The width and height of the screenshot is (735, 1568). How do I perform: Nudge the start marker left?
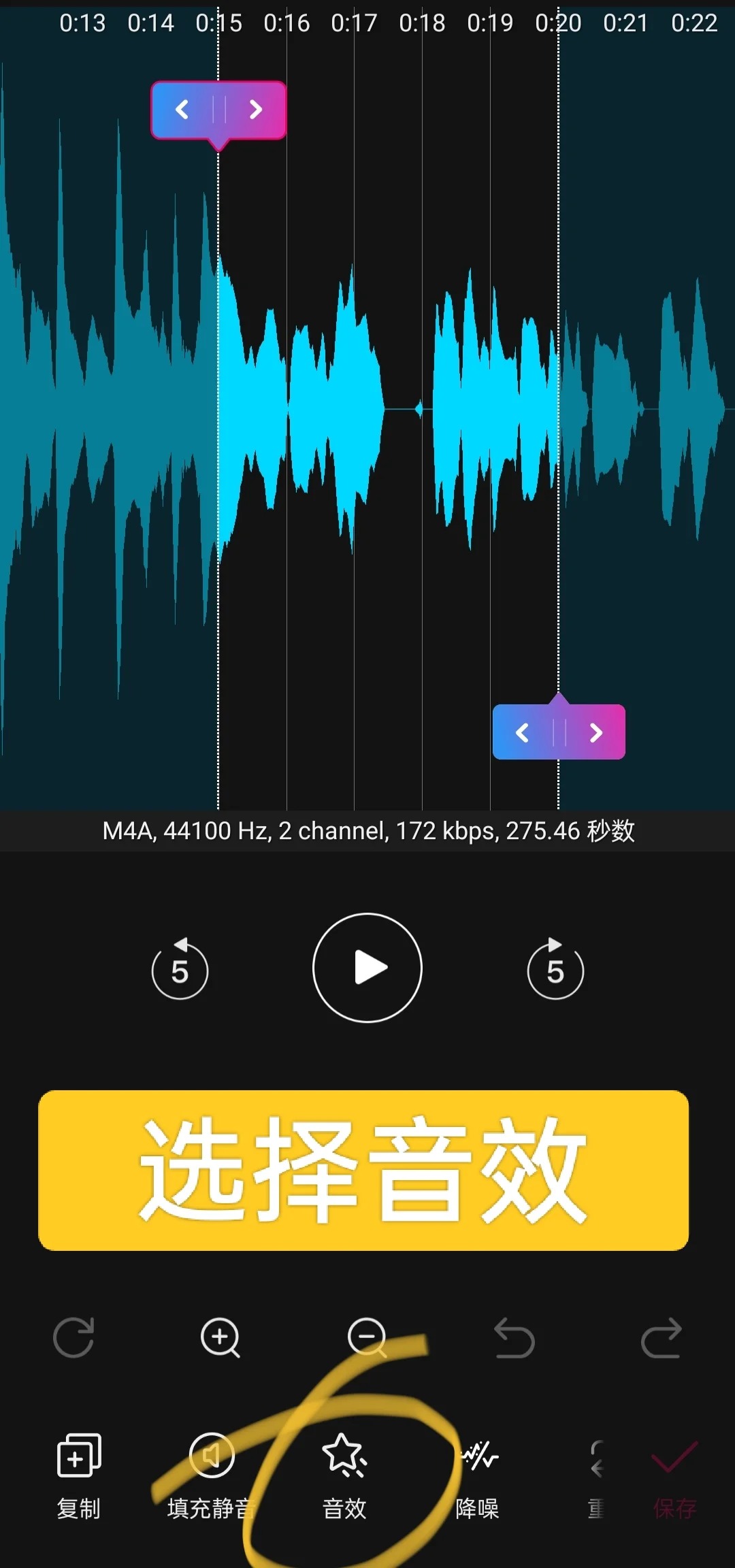click(182, 110)
